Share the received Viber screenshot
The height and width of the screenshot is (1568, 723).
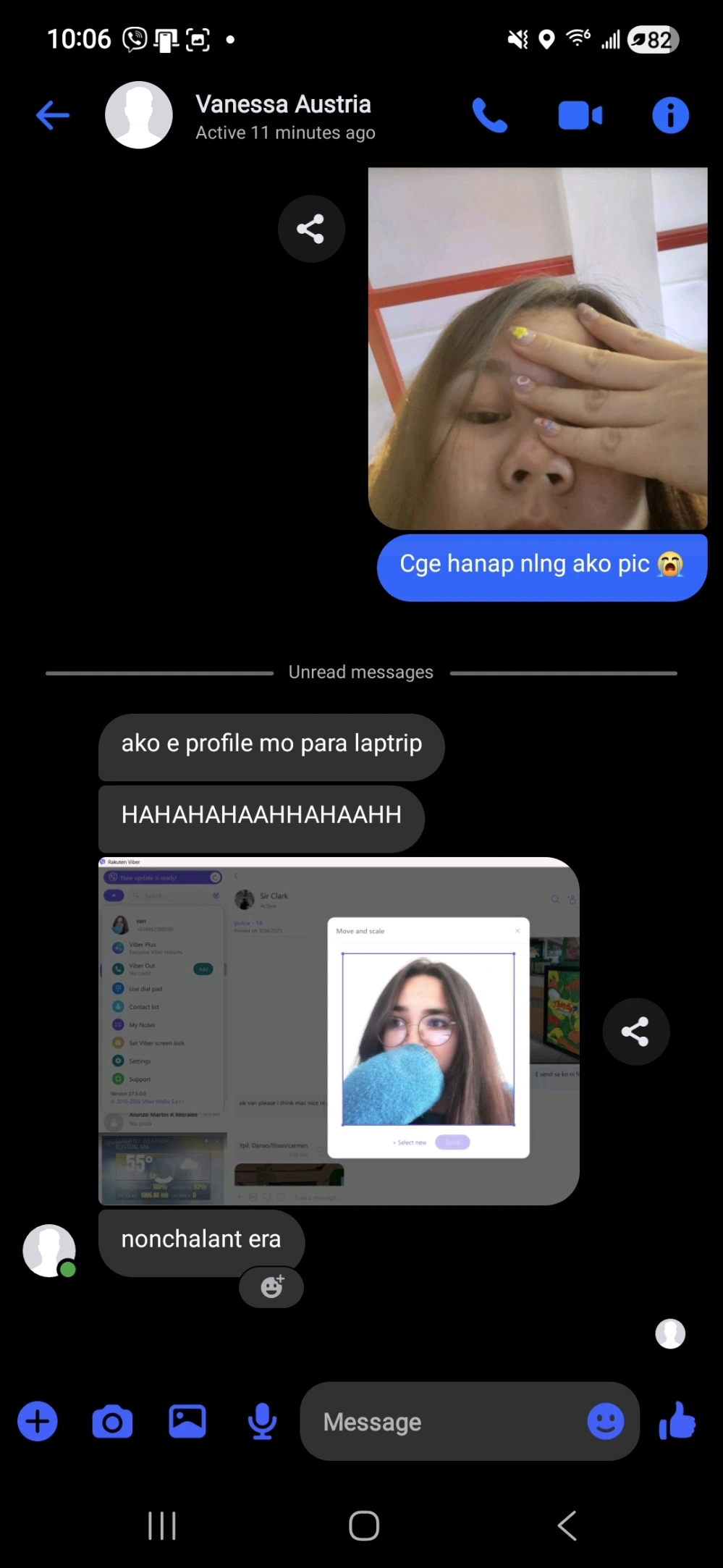(x=635, y=1032)
